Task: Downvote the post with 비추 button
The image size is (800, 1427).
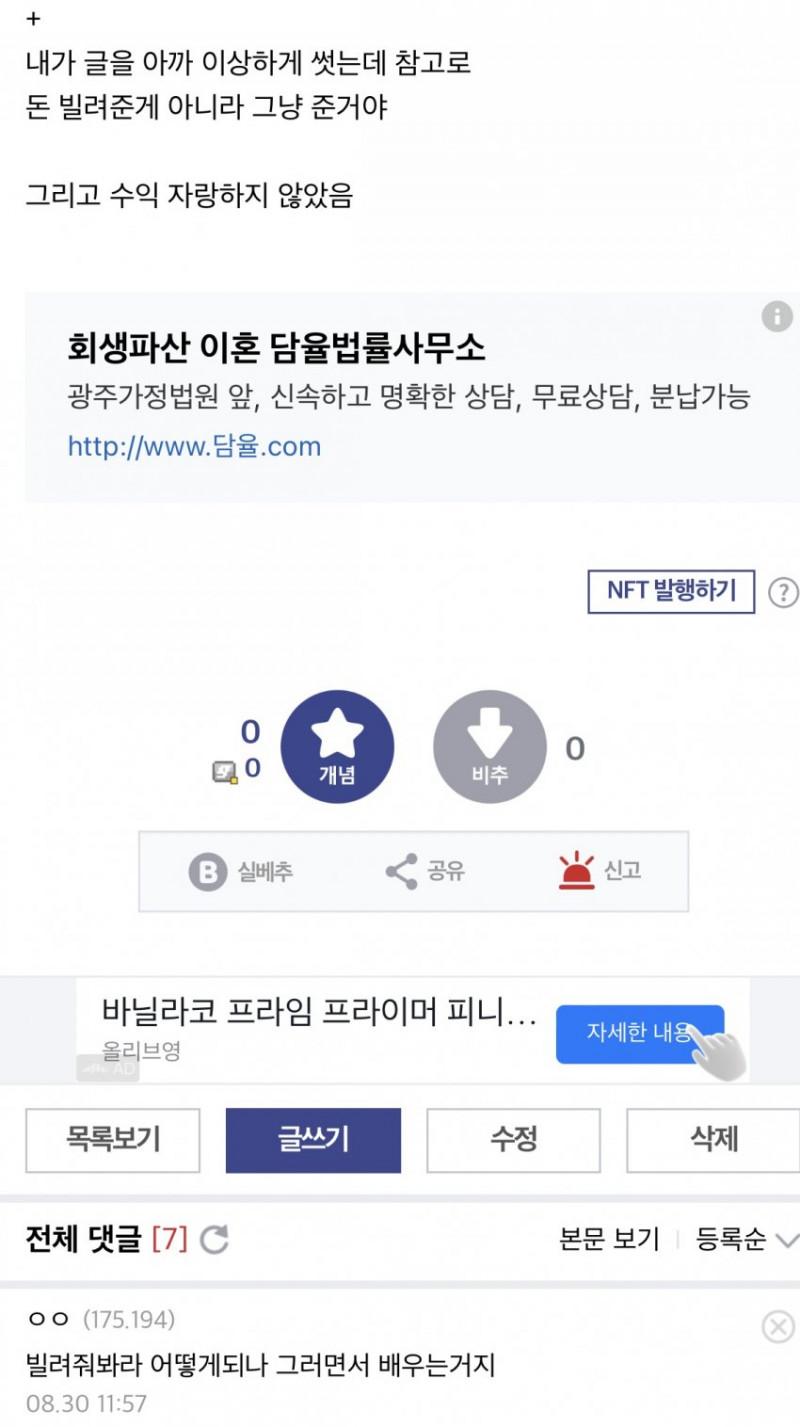Action: (x=489, y=747)
